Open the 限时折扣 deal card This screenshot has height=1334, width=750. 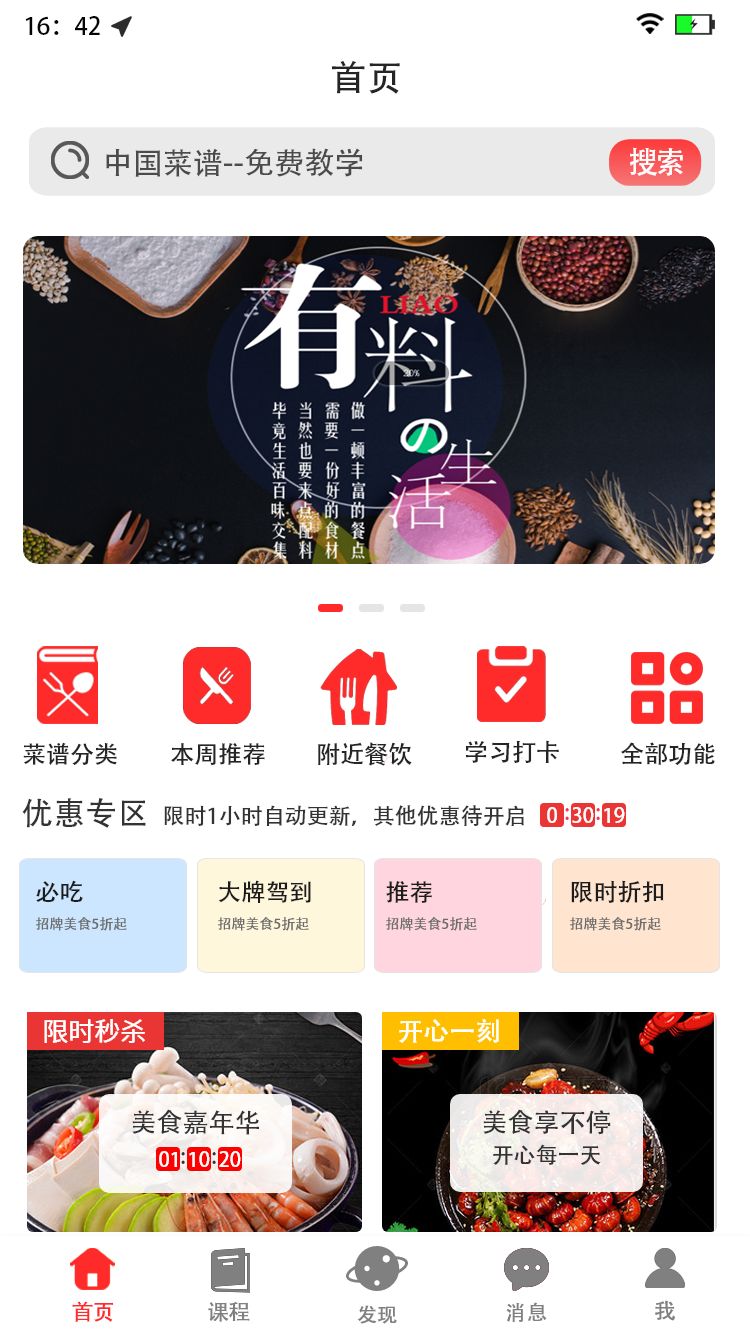coord(635,915)
